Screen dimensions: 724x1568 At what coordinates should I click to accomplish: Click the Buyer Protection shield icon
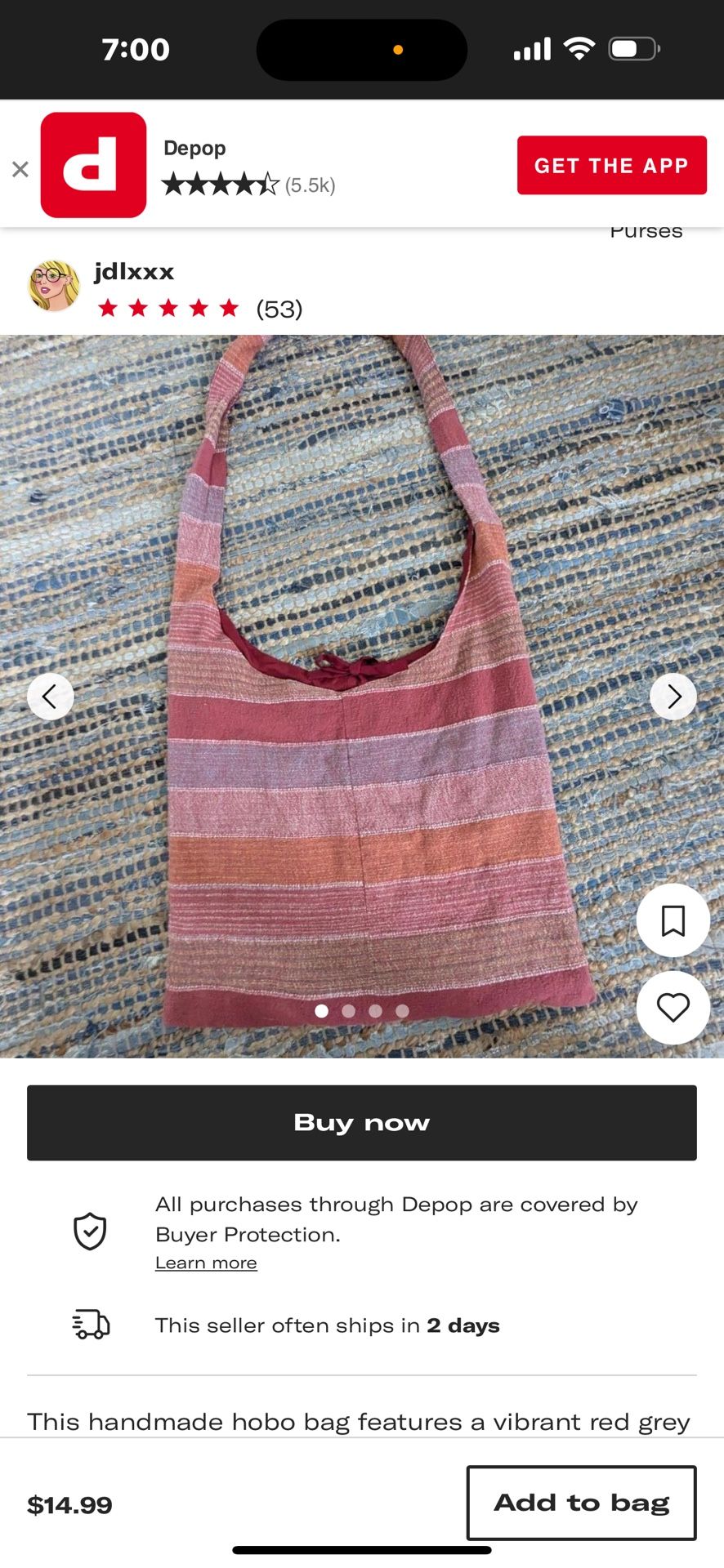coord(91,1232)
